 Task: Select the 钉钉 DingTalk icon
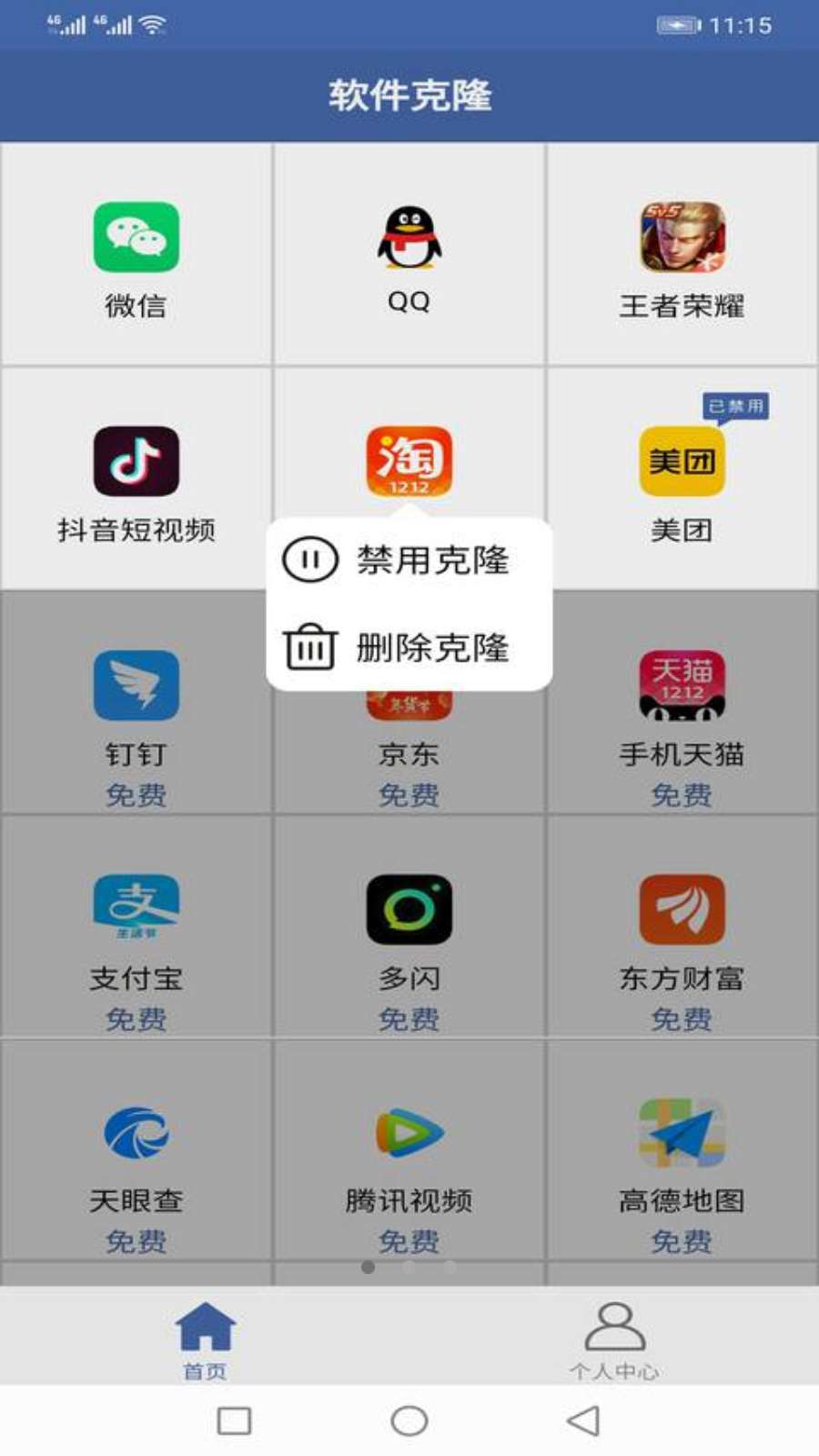tap(135, 686)
